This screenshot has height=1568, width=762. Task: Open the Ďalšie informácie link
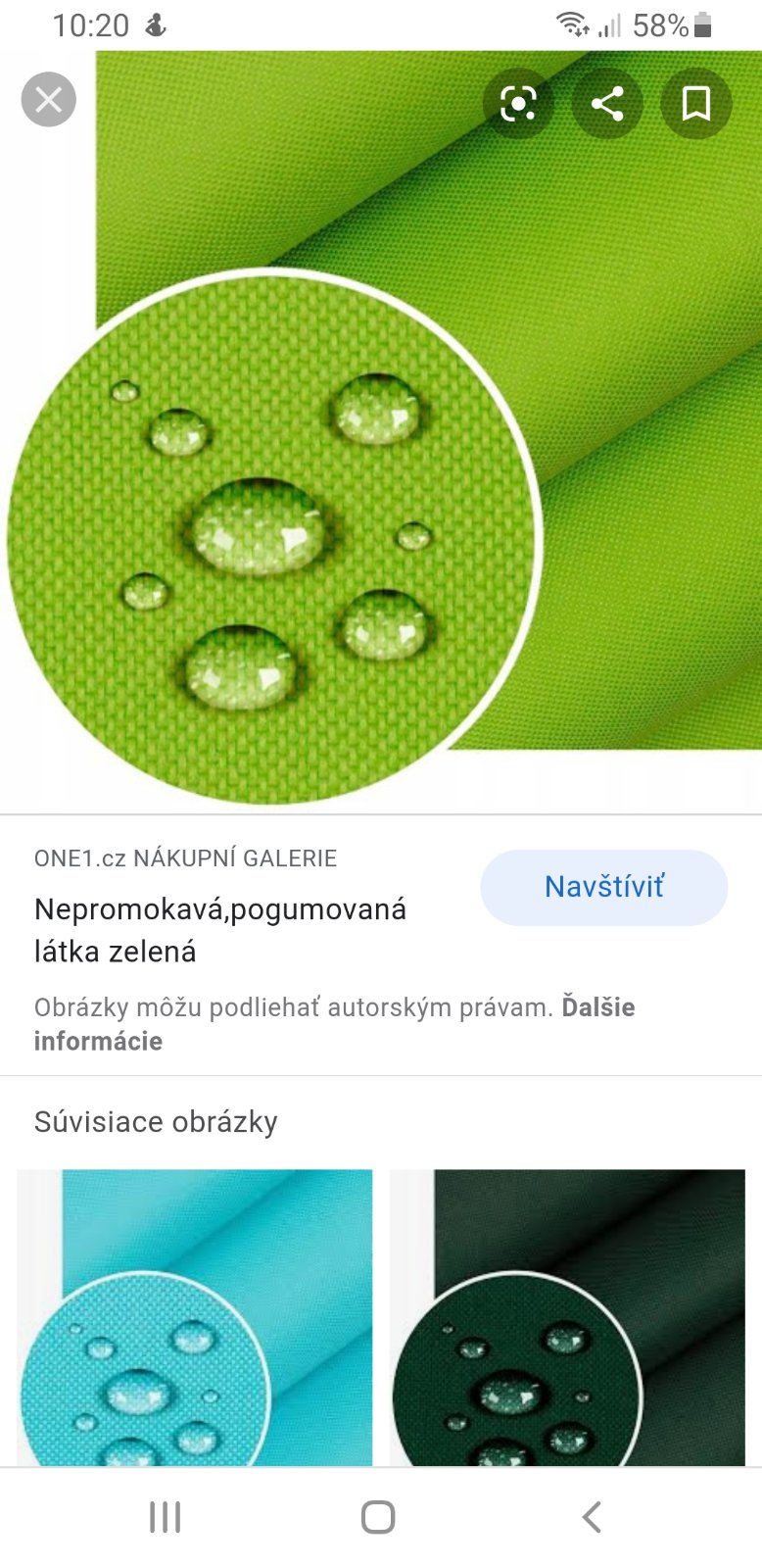[597, 1007]
